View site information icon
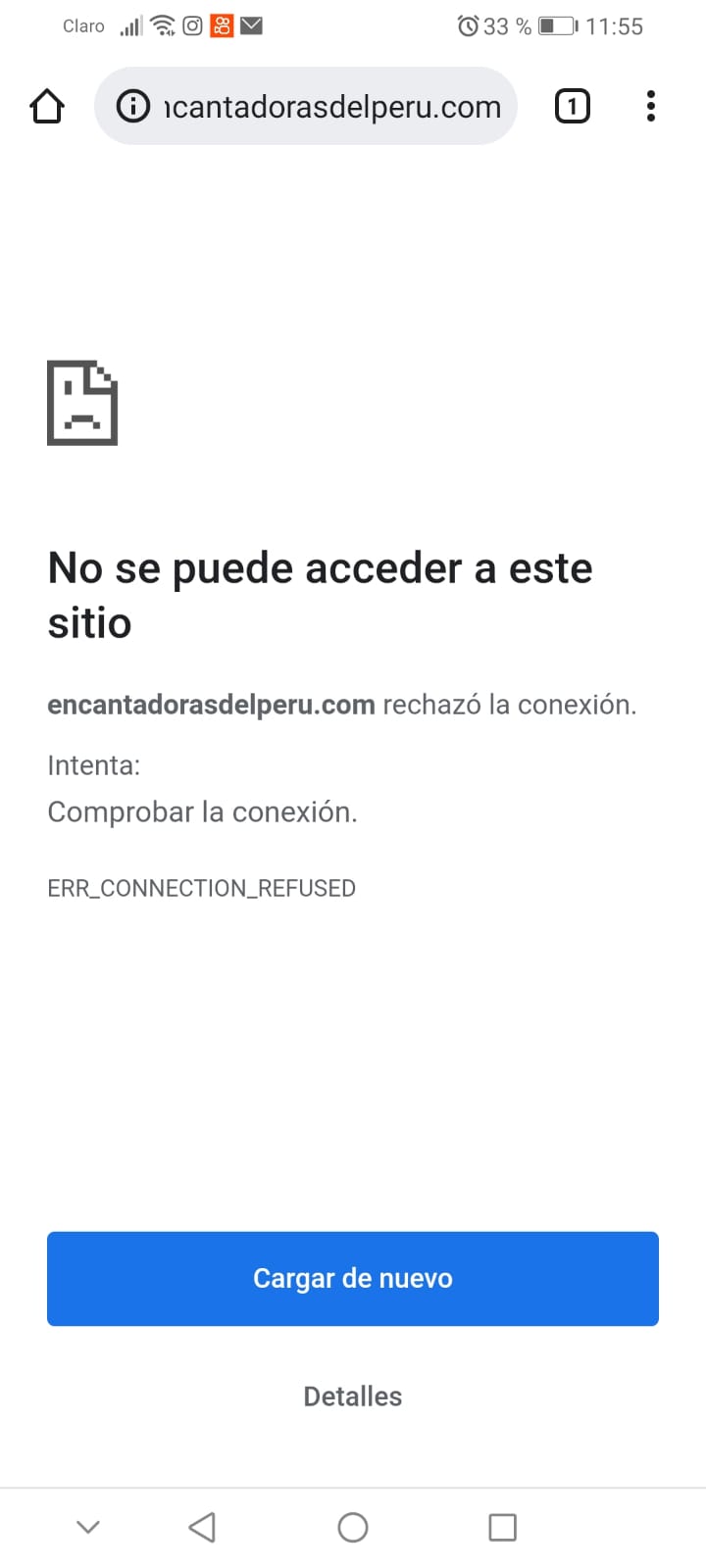The height and width of the screenshot is (1568, 706). [x=132, y=106]
